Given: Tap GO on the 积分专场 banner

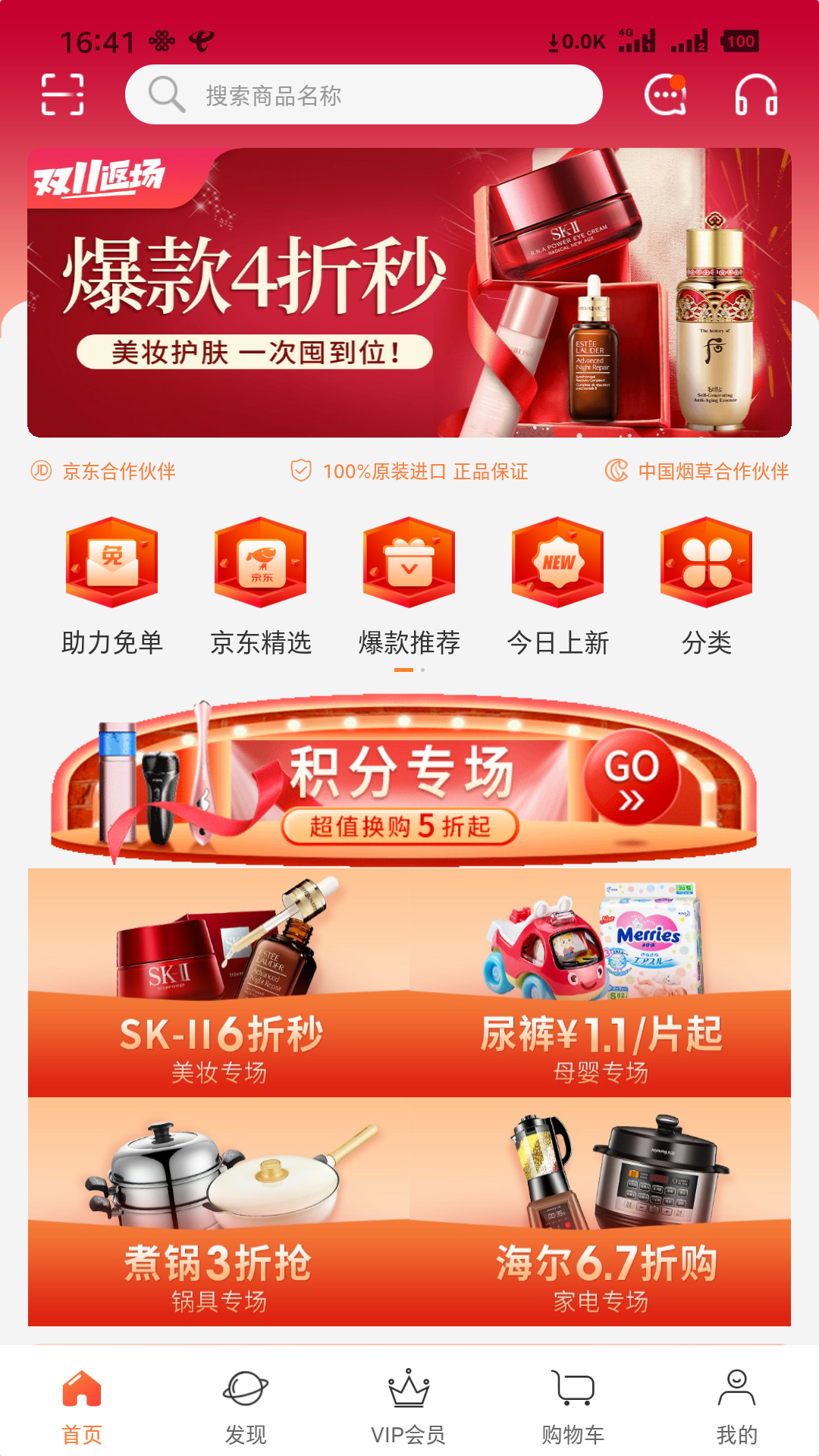Looking at the screenshot, I should click(x=632, y=777).
